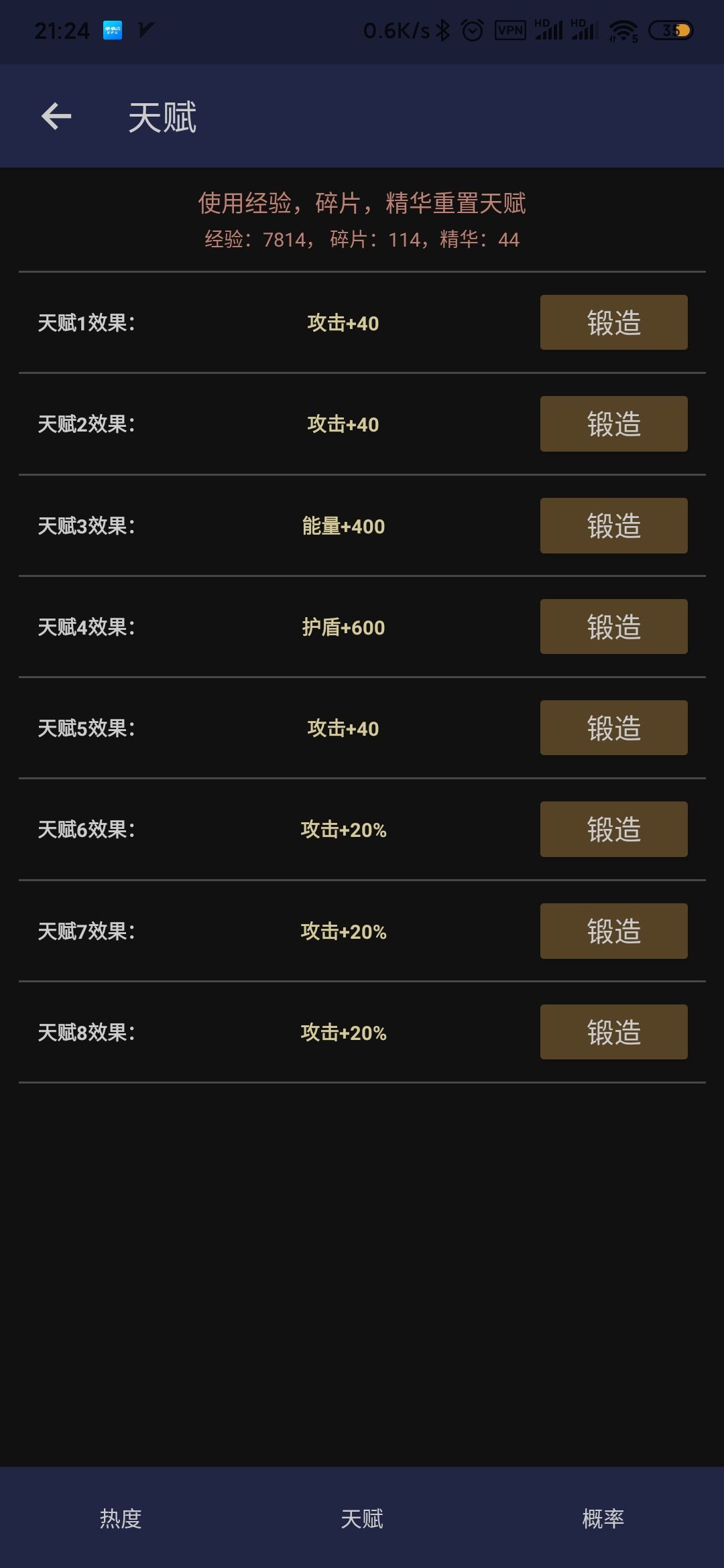The image size is (724, 1568).
Task: Forge talent 1 with 攻击+40 effect
Action: [x=613, y=322]
